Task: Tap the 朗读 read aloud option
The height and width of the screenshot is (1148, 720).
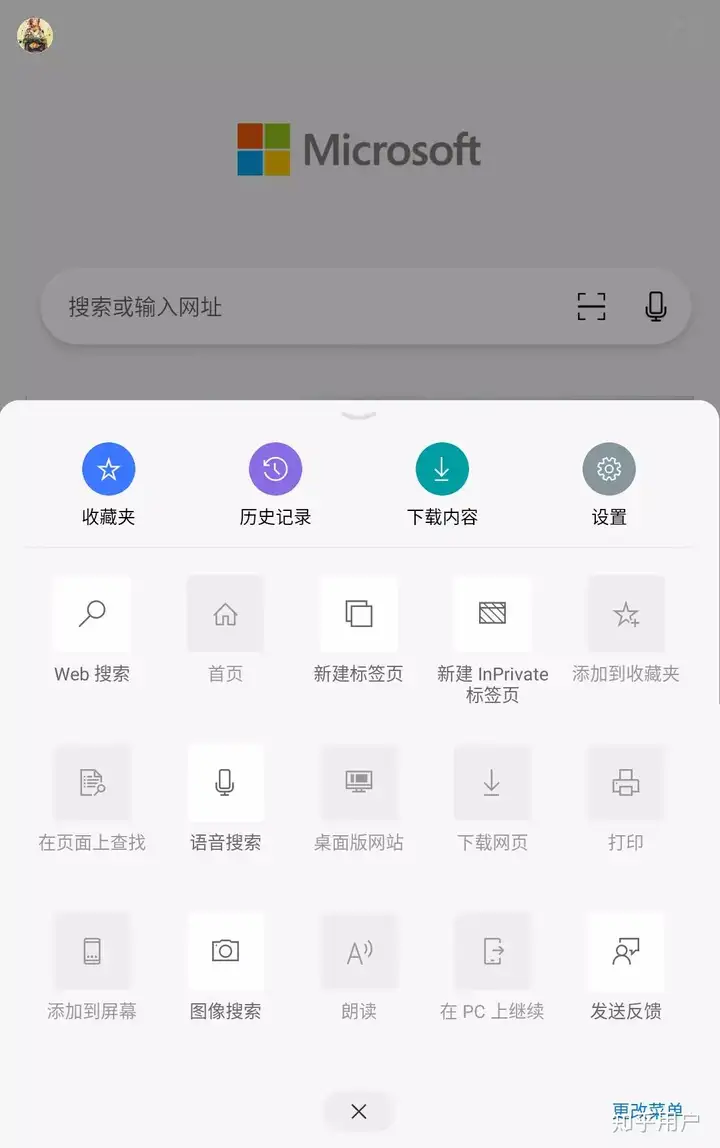Action: [358, 952]
